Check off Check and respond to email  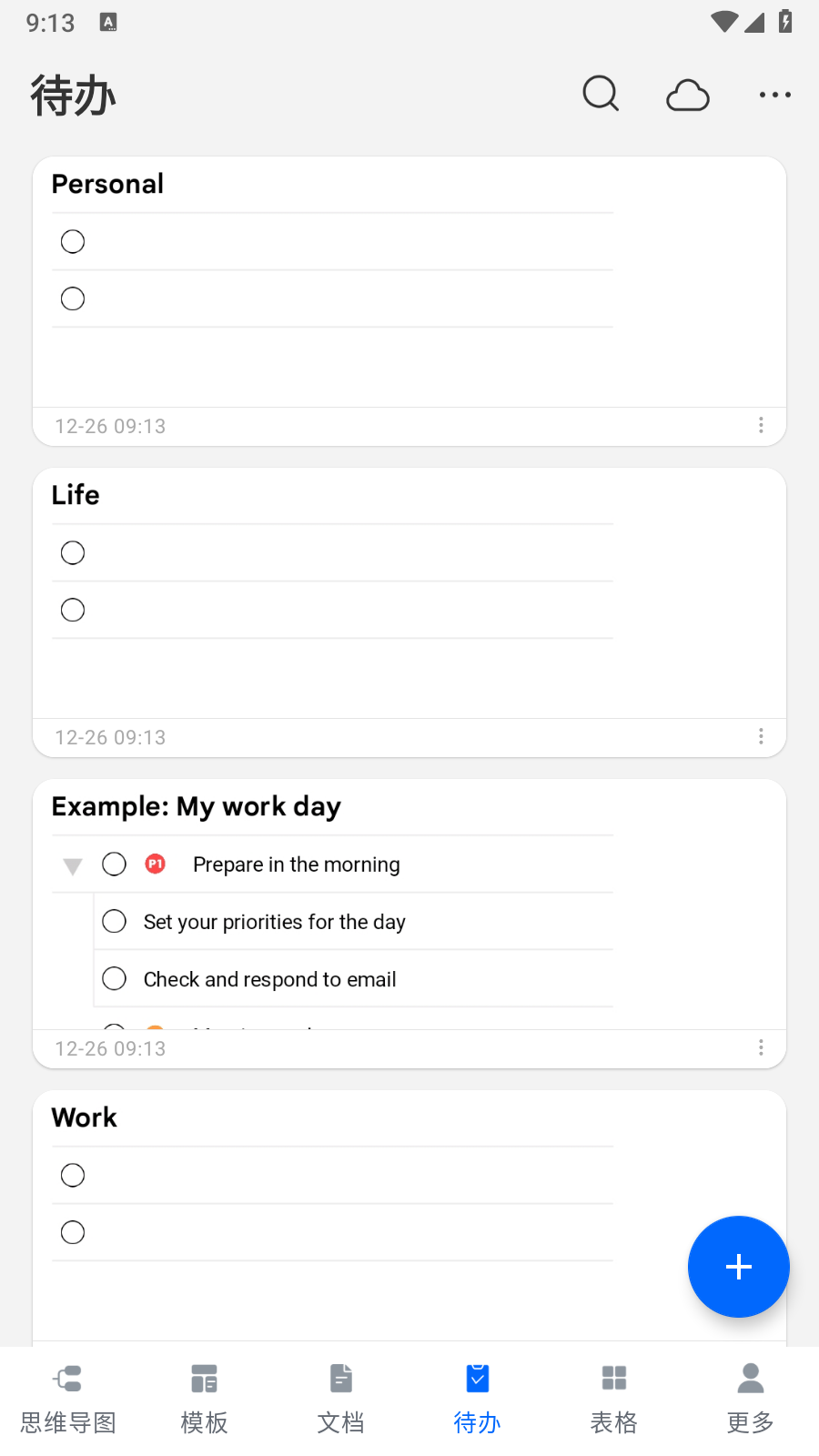point(115,978)
